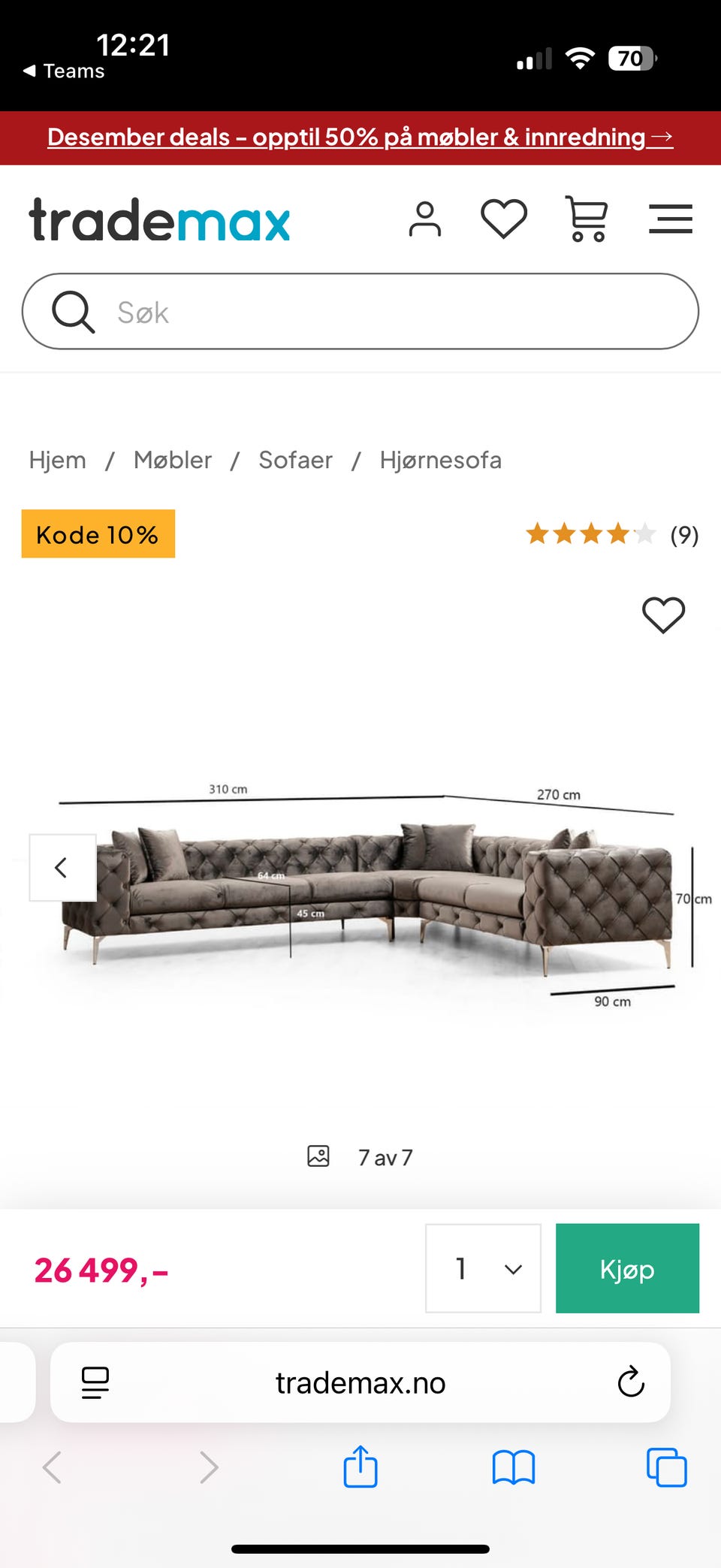View the shopping cart
This screenshot has height=1568, width=721.
[587, 219]
